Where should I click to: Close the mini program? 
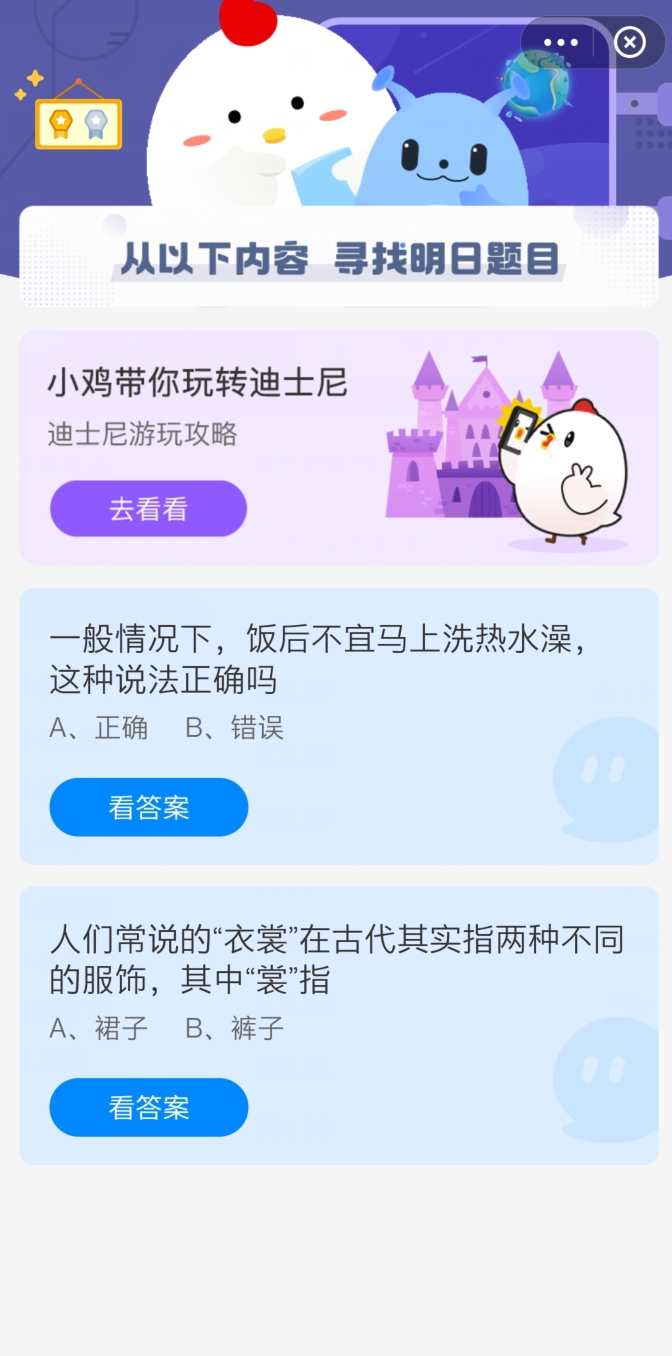pos(629,43)
